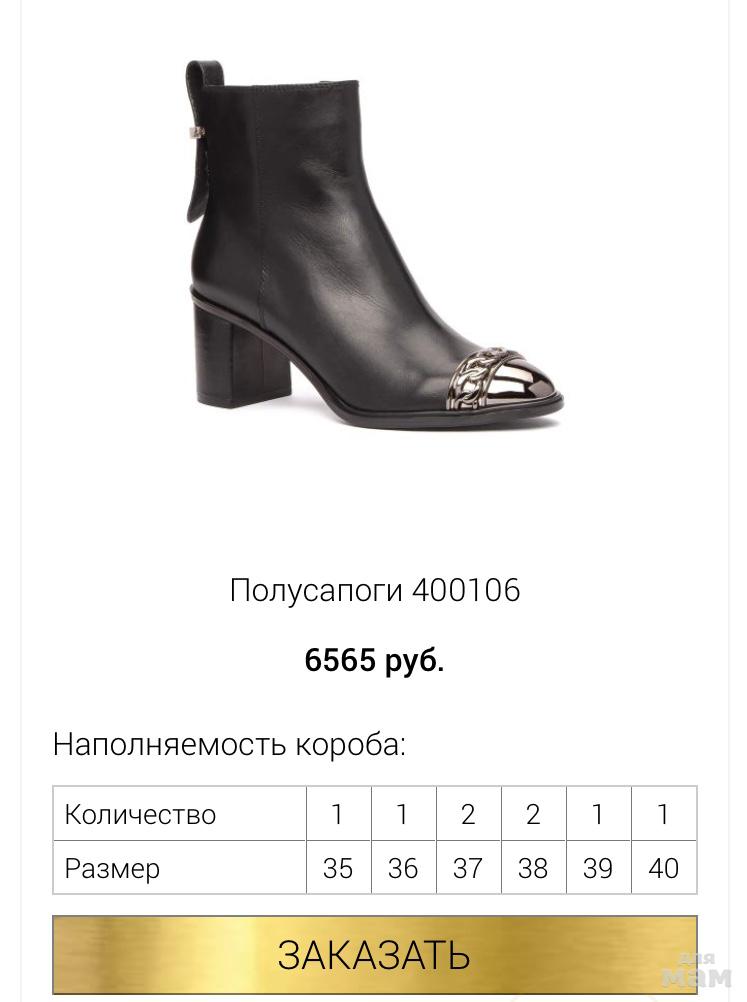Tap the ЗАКАЗАТЬ order button
Image resolution: width=747 pixels, height=1002 pixels.
374,954
